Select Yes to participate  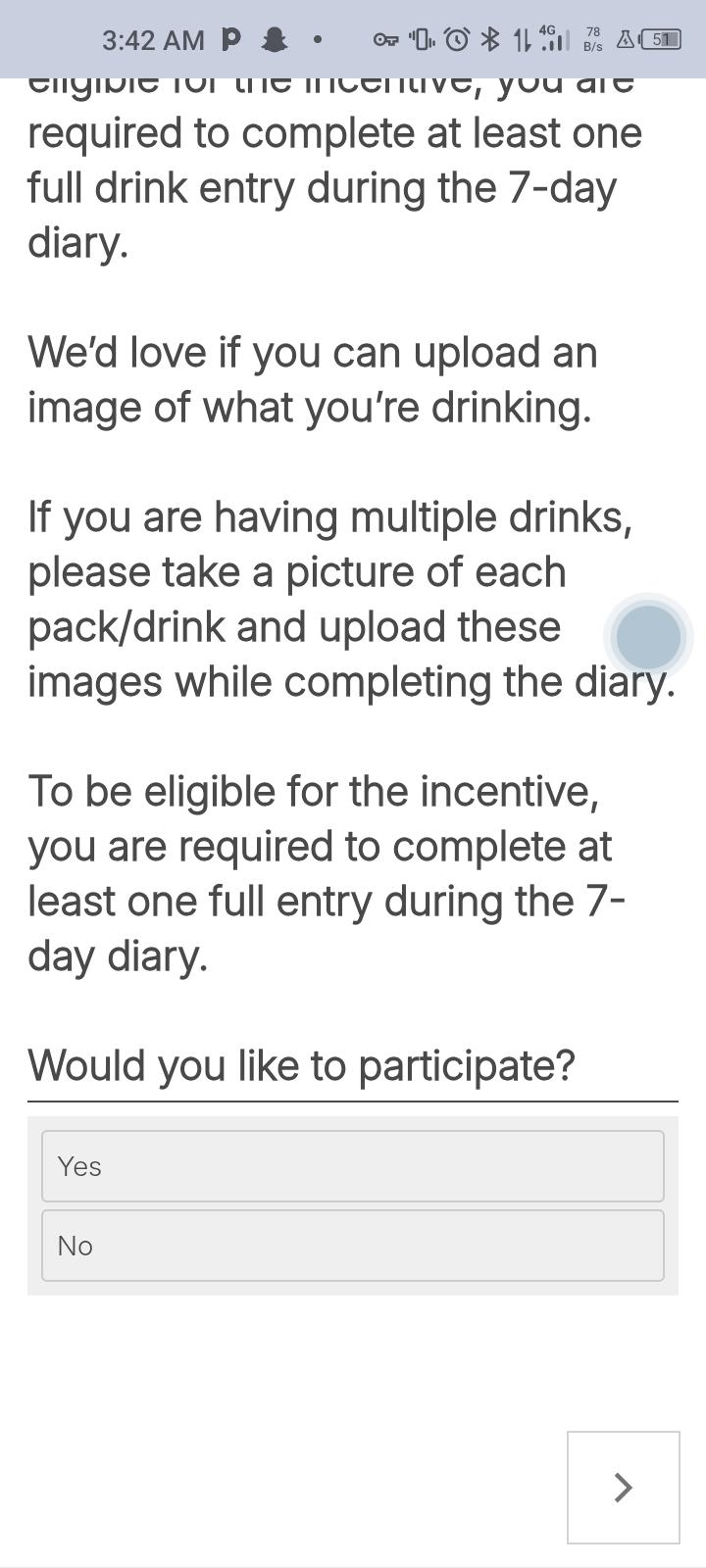(353, 1166)
